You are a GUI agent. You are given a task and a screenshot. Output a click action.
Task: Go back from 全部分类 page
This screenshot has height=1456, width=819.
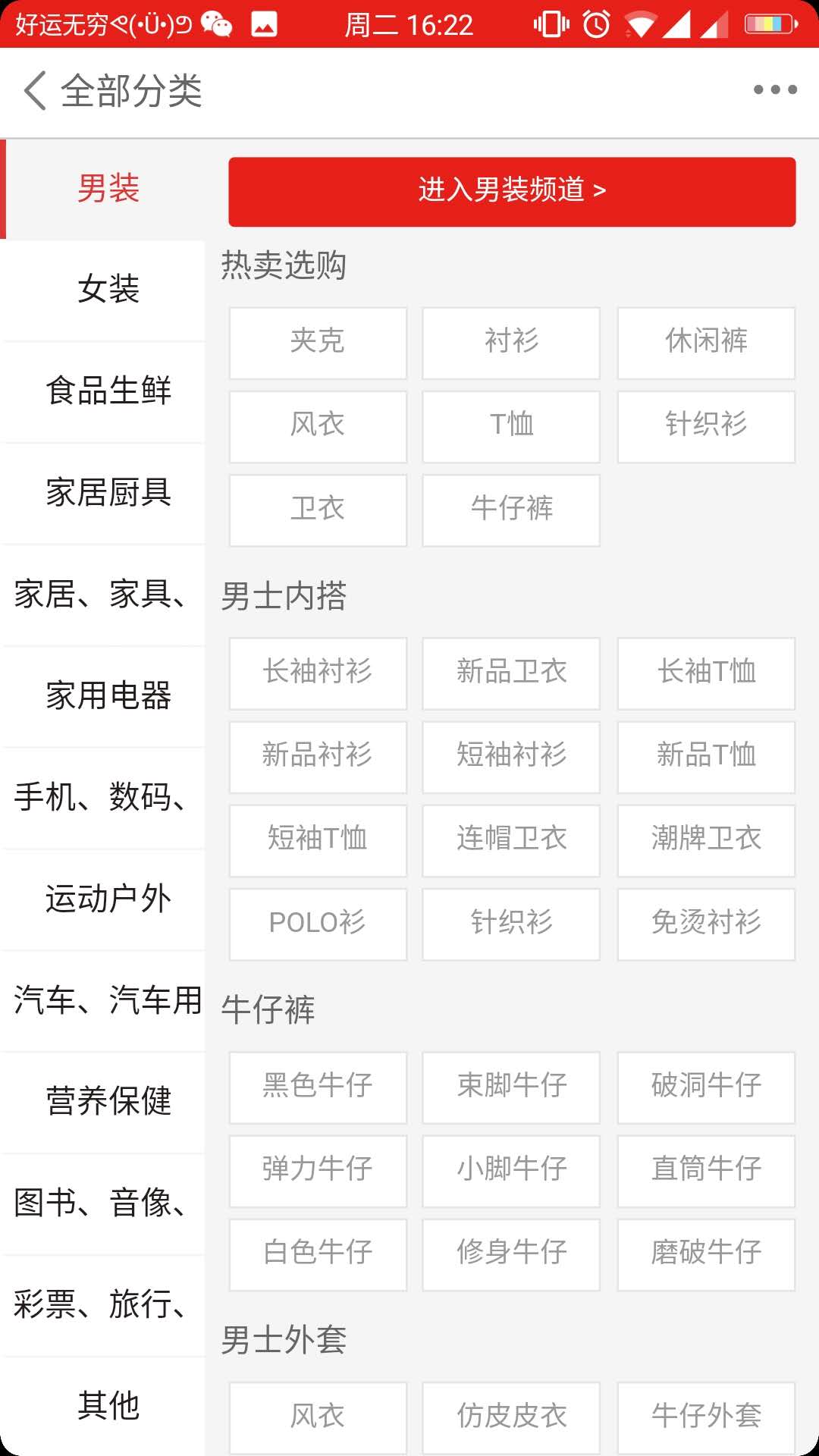click(35, 91)
